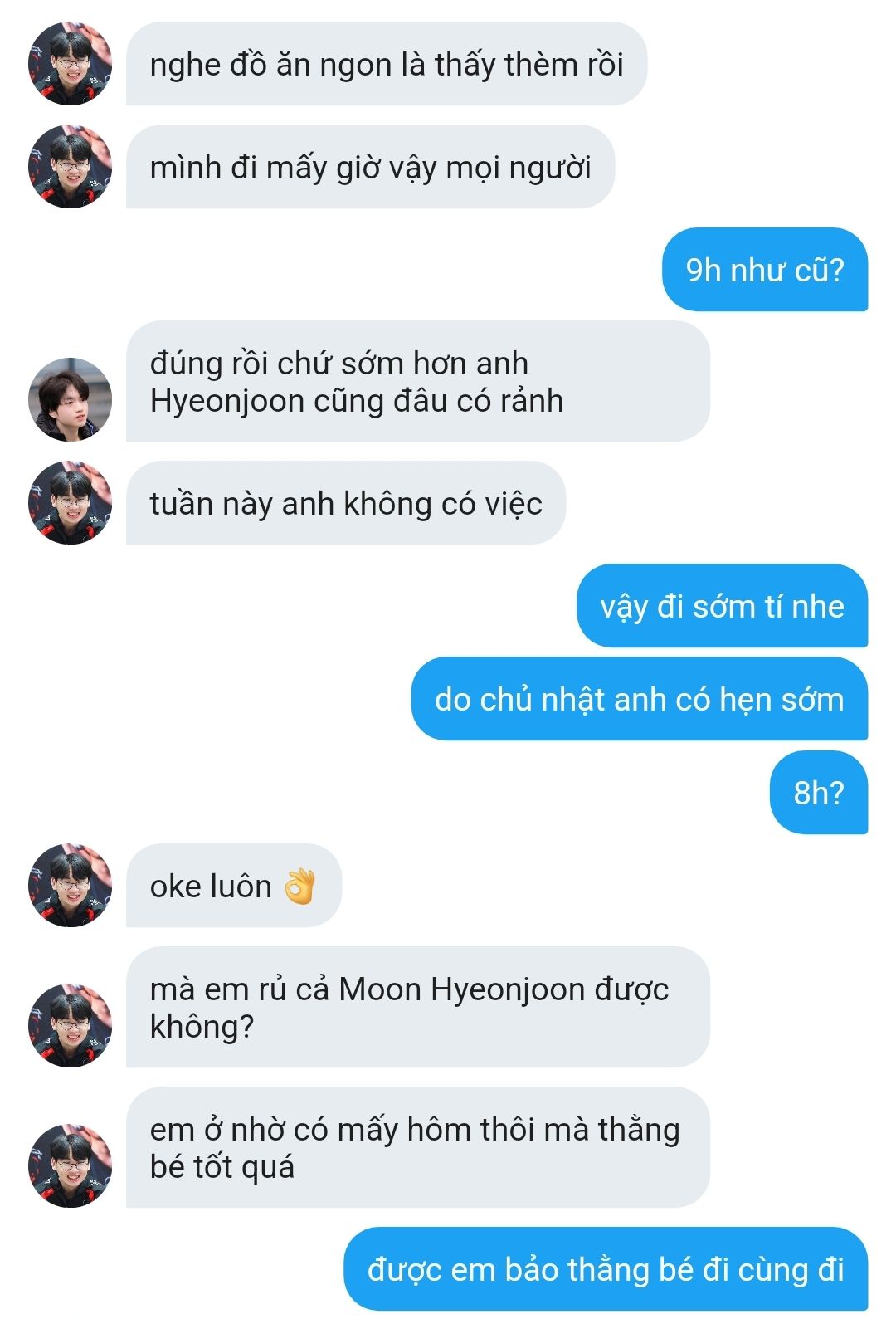Open avatar beside "oke luôn" message
Viewport: 896px width, 1319px height.
coord(70,886)
